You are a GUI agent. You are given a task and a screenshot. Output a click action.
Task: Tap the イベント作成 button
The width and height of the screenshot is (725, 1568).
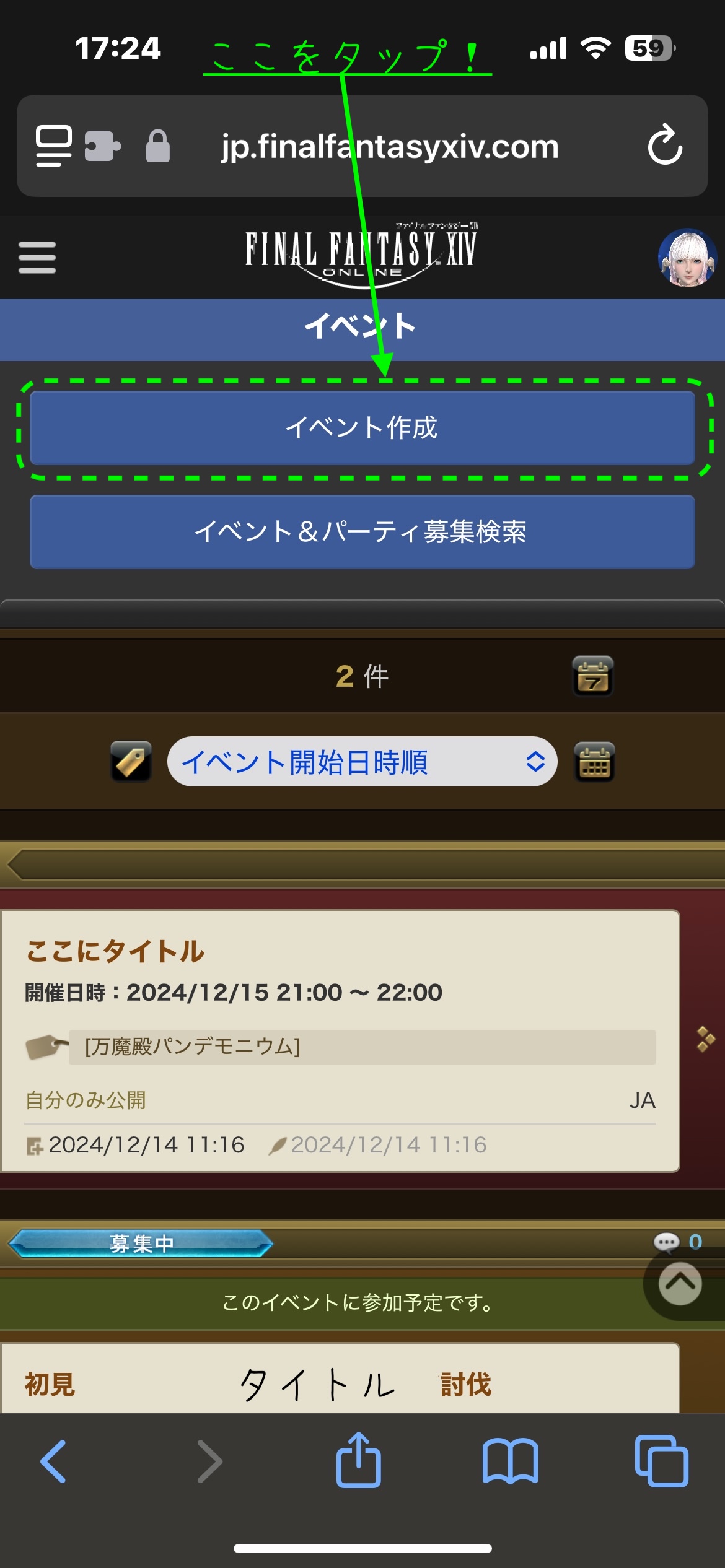[362, 428]
